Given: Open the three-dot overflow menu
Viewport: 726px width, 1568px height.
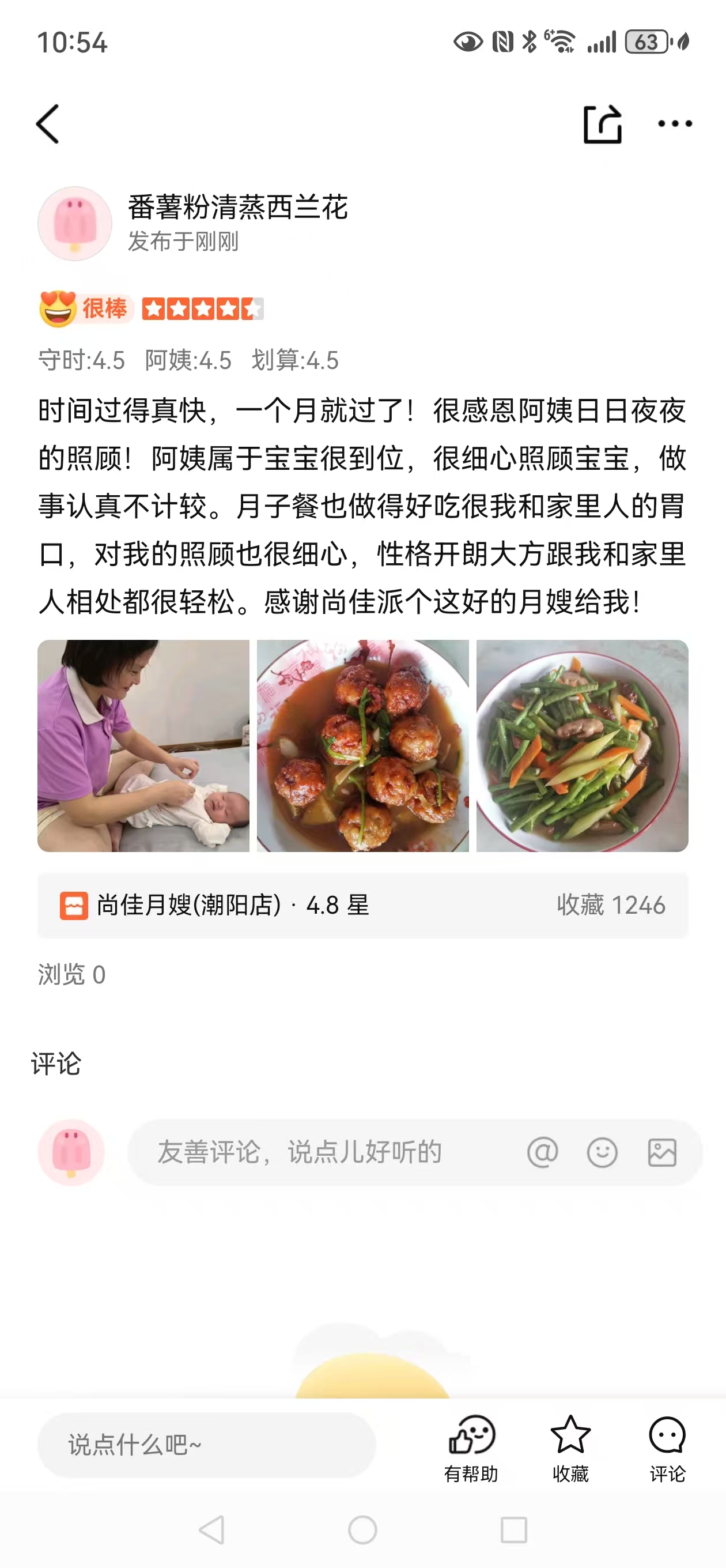Looking at the screenshot, I should point(674,123).
